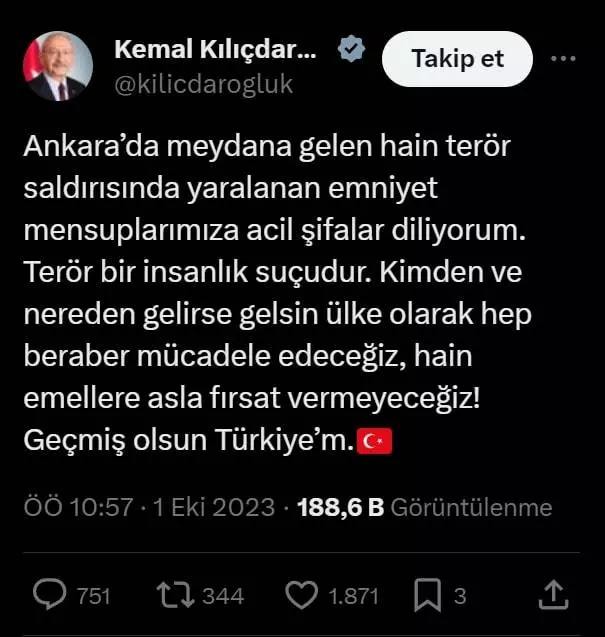Image resolution: width=605 pixels, height=637 pixels.
Task: Tap the Takip et follow button
Action: (x=457, y=59)
